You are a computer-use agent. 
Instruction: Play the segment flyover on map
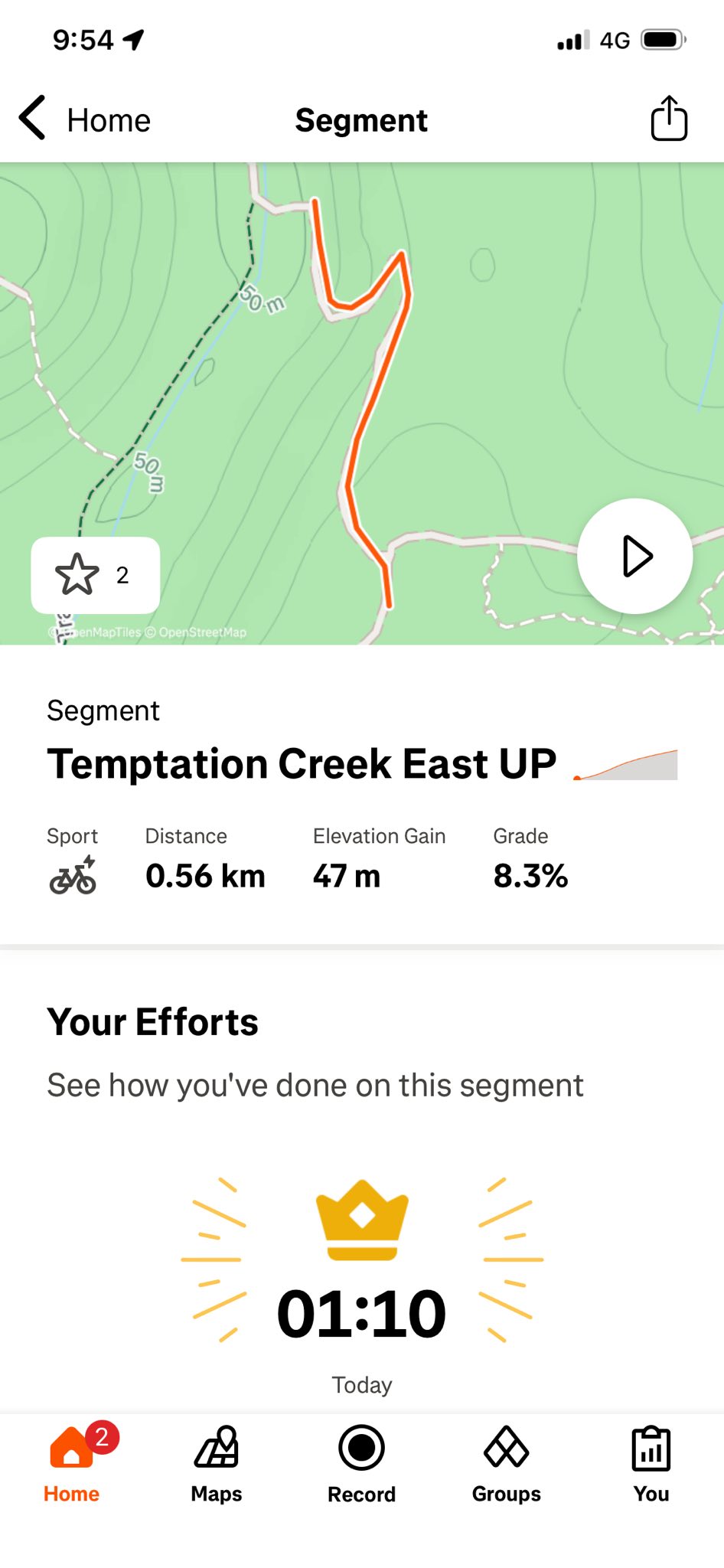634,556
